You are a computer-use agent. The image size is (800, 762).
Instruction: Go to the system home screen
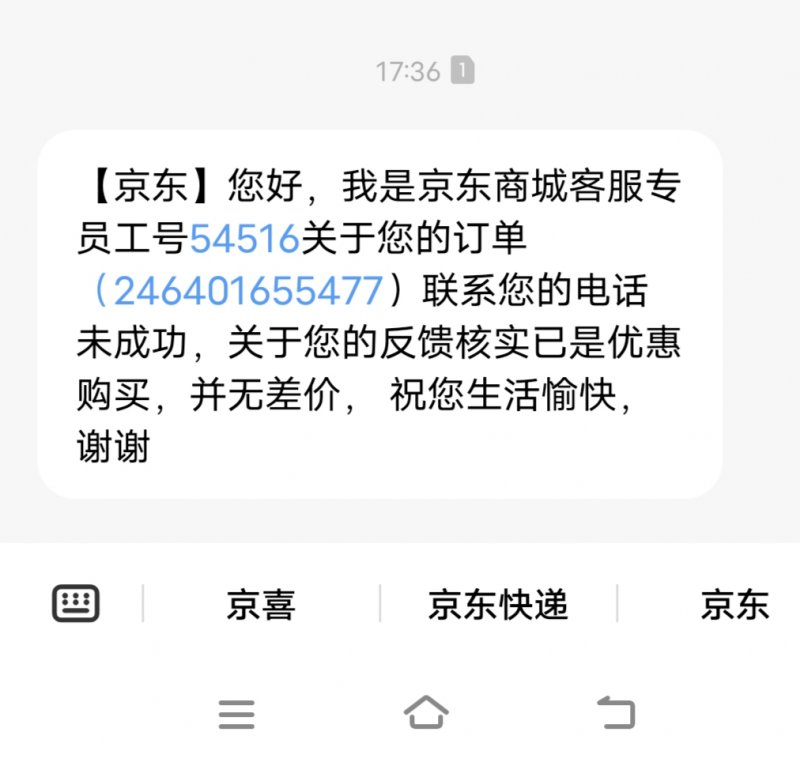426,713
